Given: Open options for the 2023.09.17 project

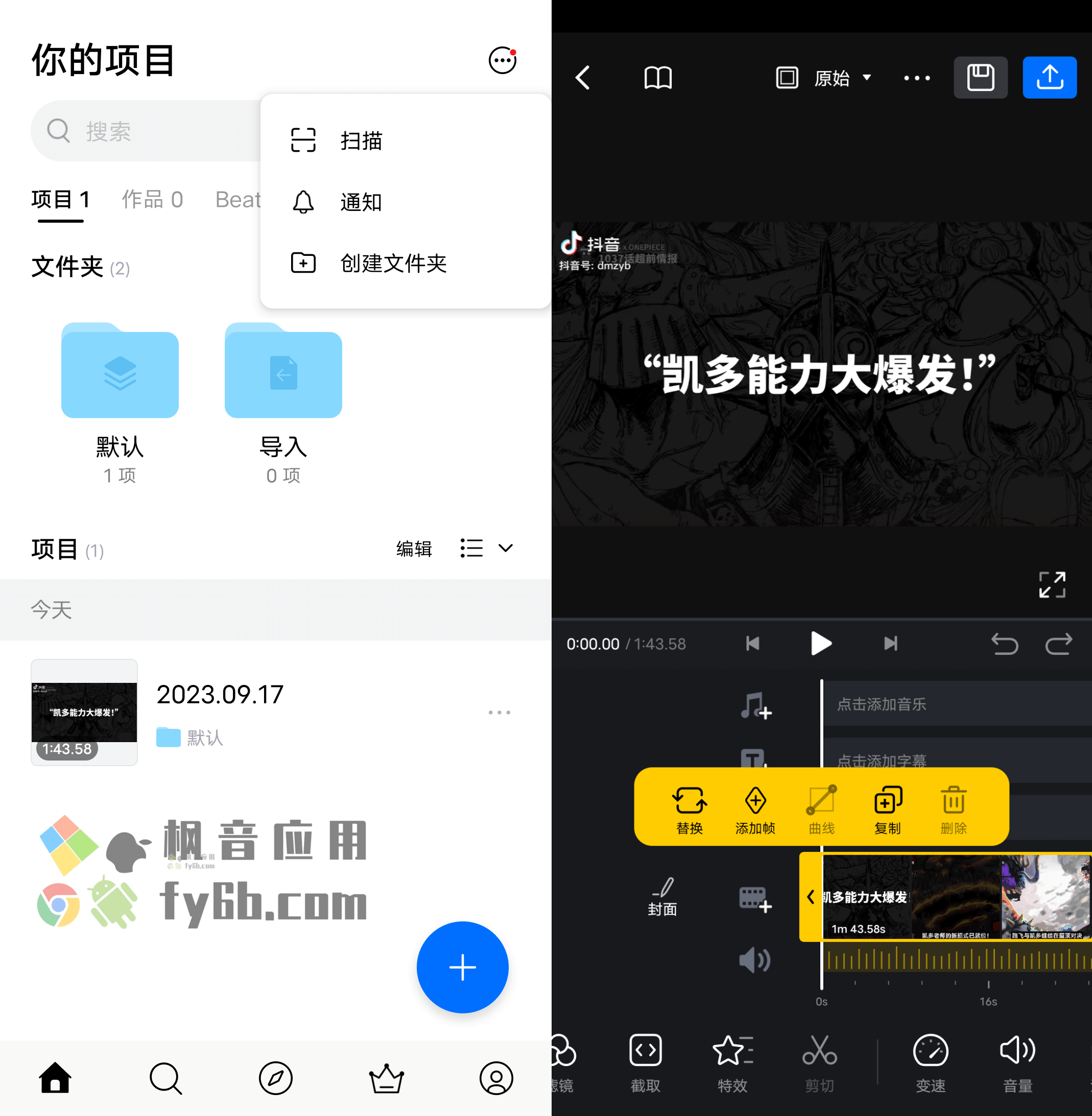Looking at the screenshot, I should [499, 713].
